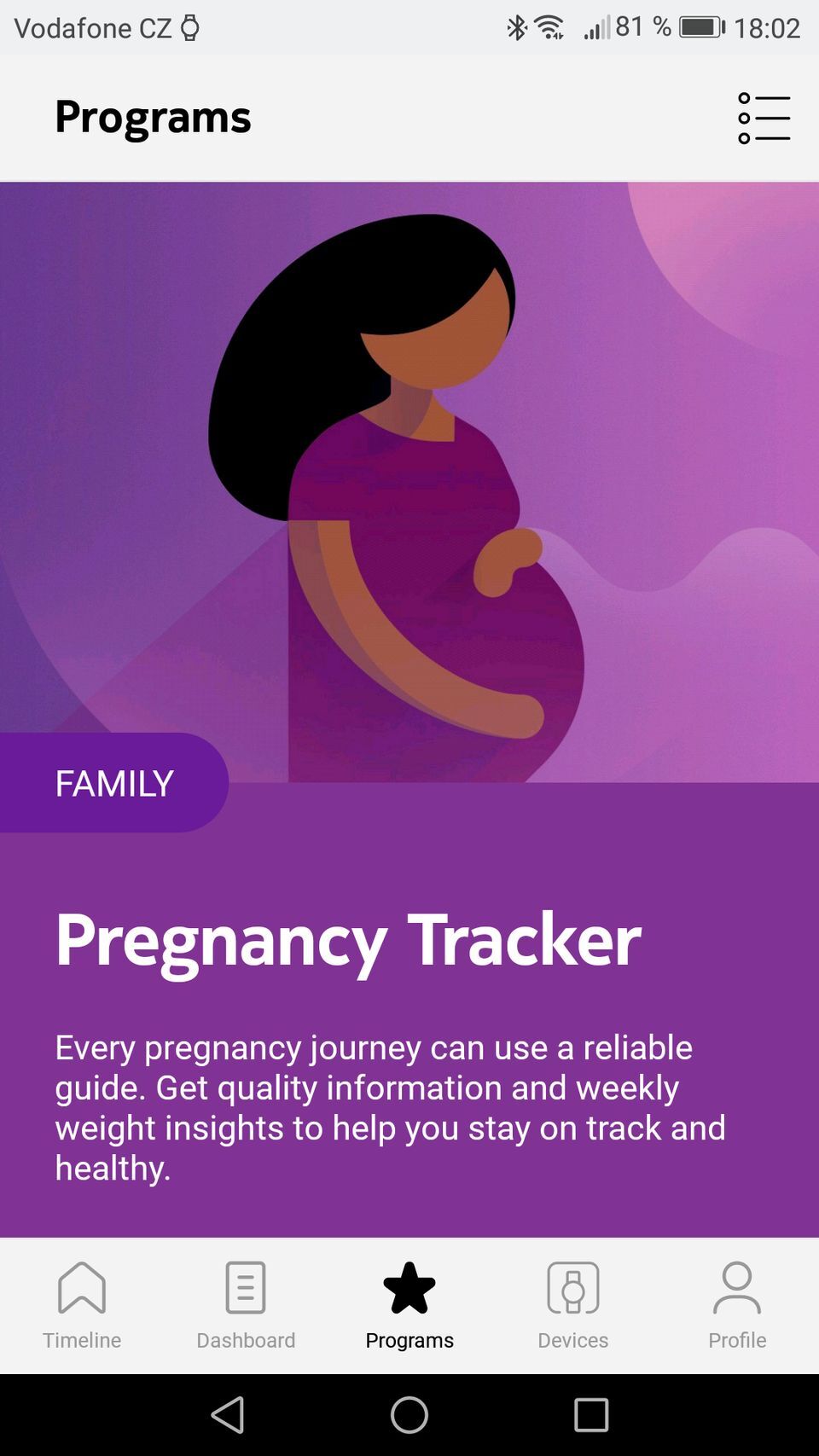Open the programs list view icon
Viewport: 819px width, 1456px height.
tap(764, 118)
